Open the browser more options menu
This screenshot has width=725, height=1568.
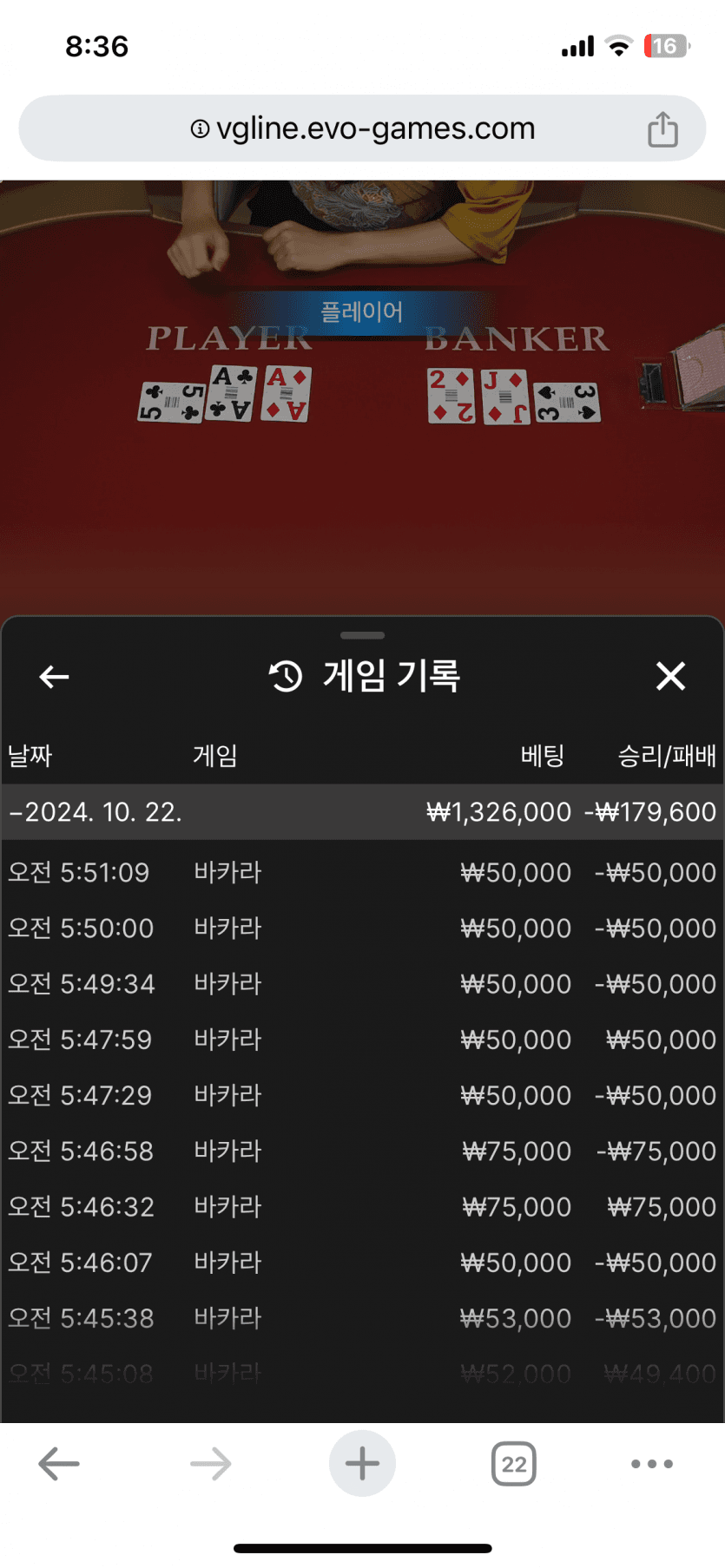(652, 1464)
